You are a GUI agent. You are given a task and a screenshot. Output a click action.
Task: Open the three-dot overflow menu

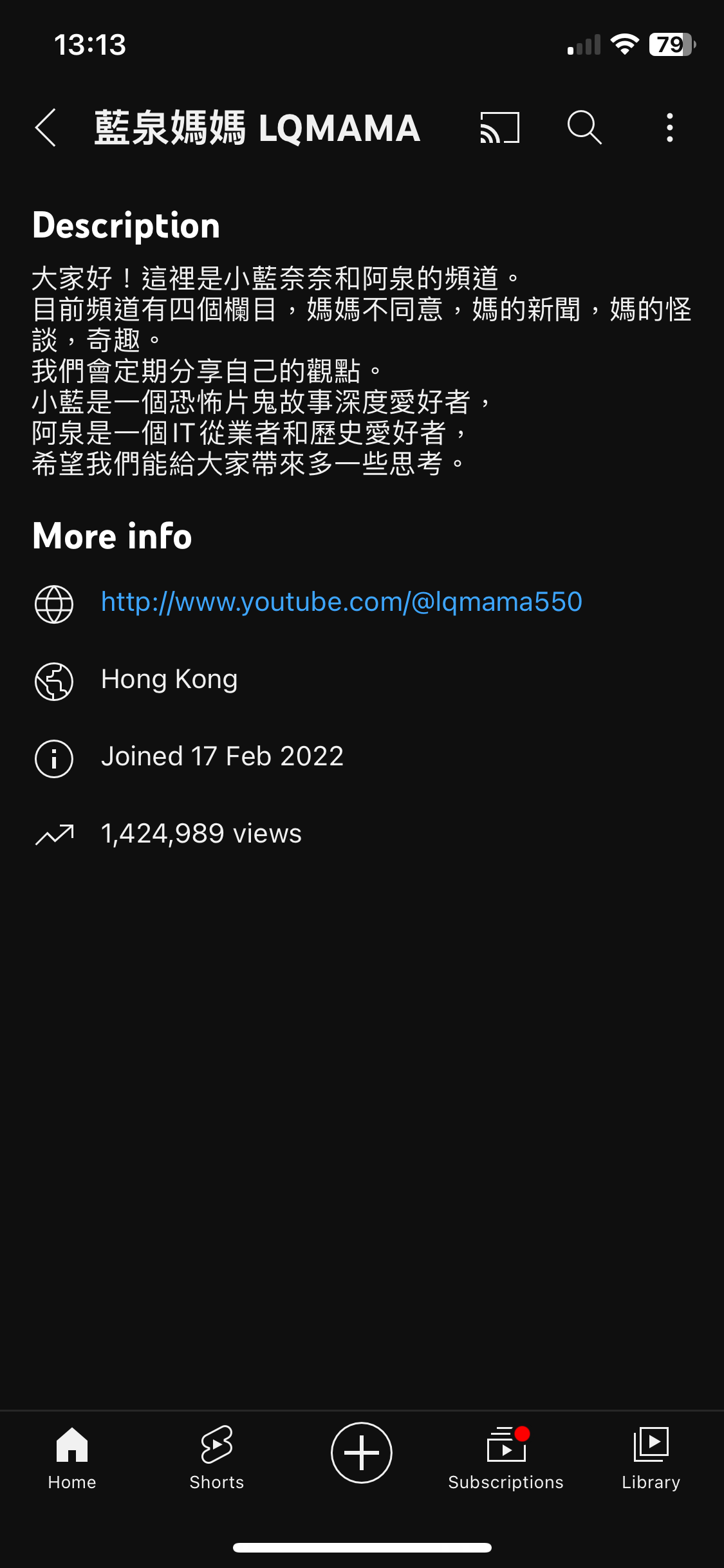670,127
